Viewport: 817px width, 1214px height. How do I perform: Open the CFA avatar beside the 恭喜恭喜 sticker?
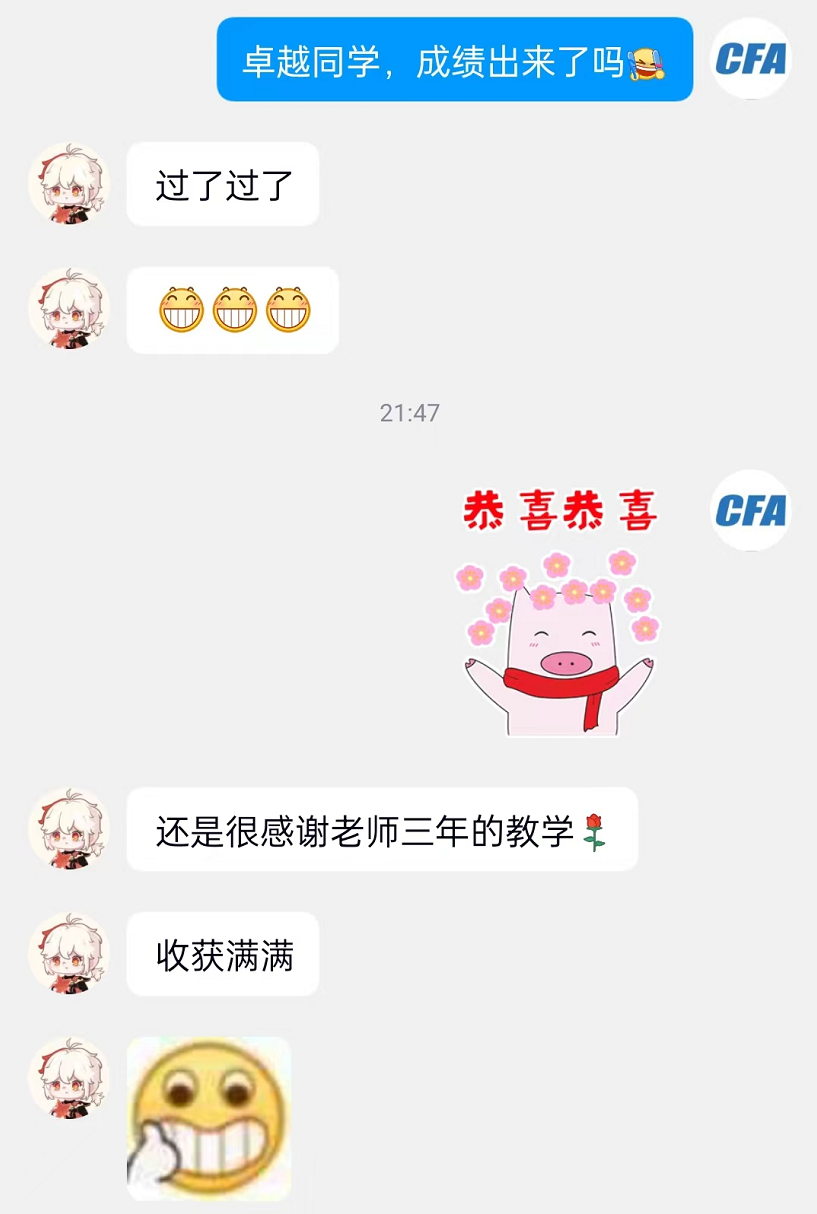click(750, 510)
